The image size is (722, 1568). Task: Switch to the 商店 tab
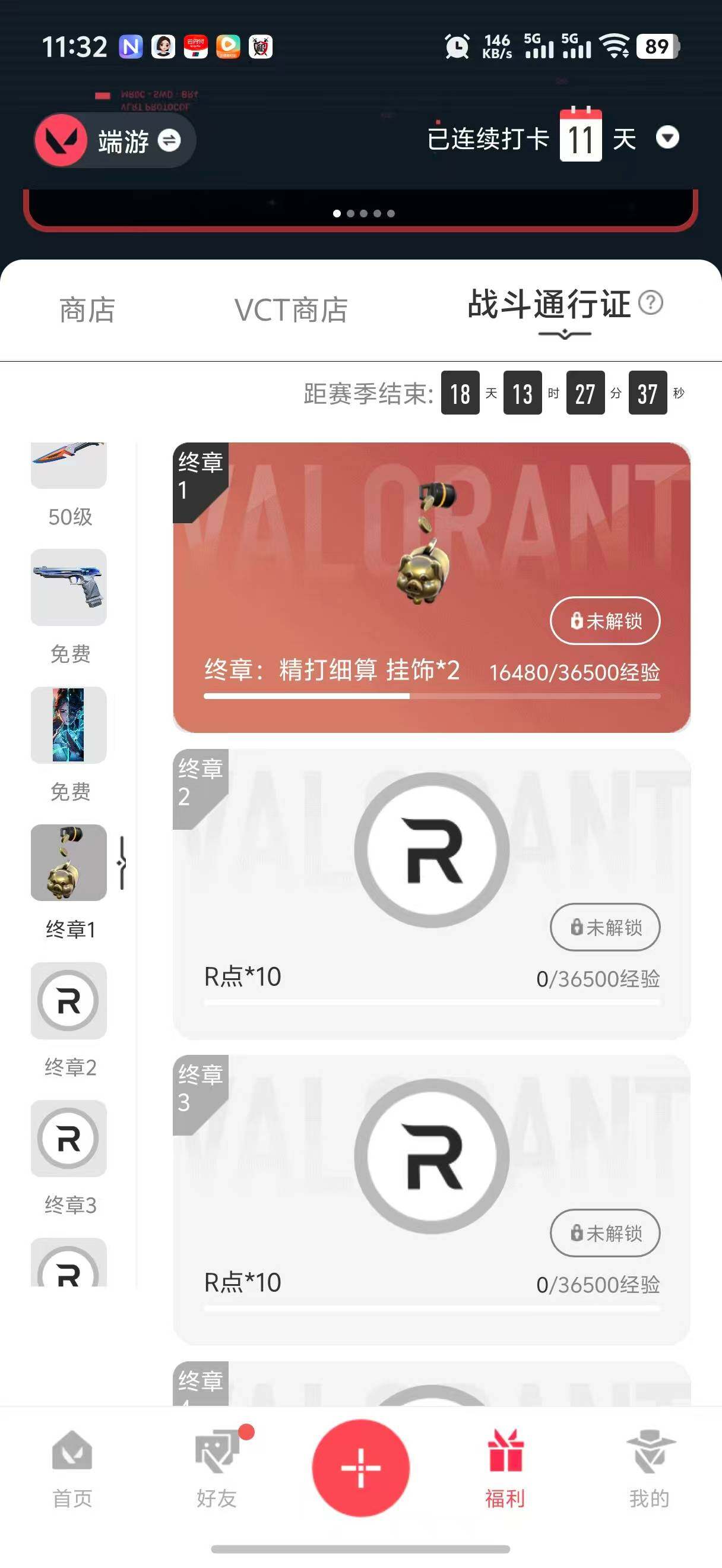coord(87,310)
